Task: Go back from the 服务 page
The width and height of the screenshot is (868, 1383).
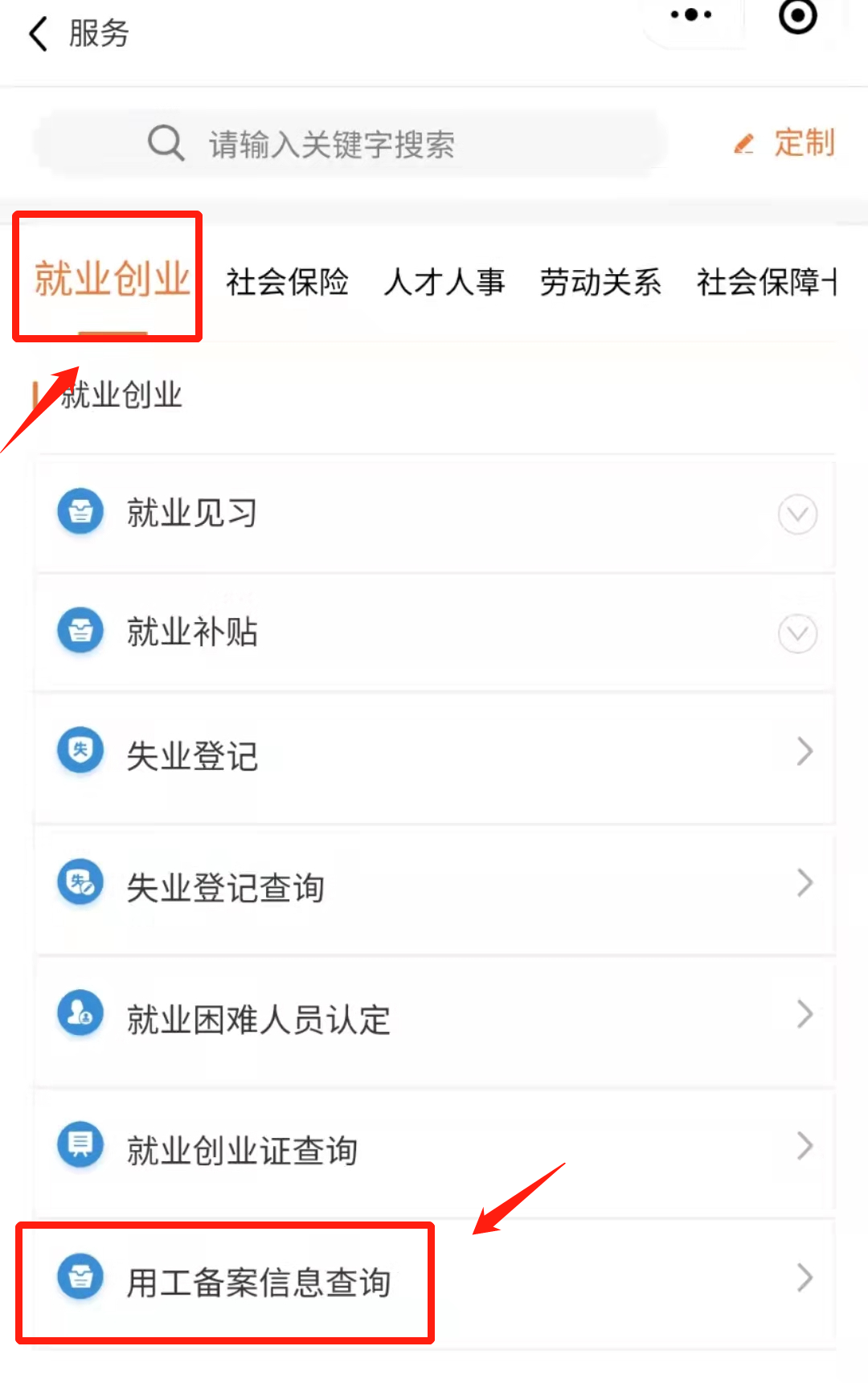Action: [39, 34]
